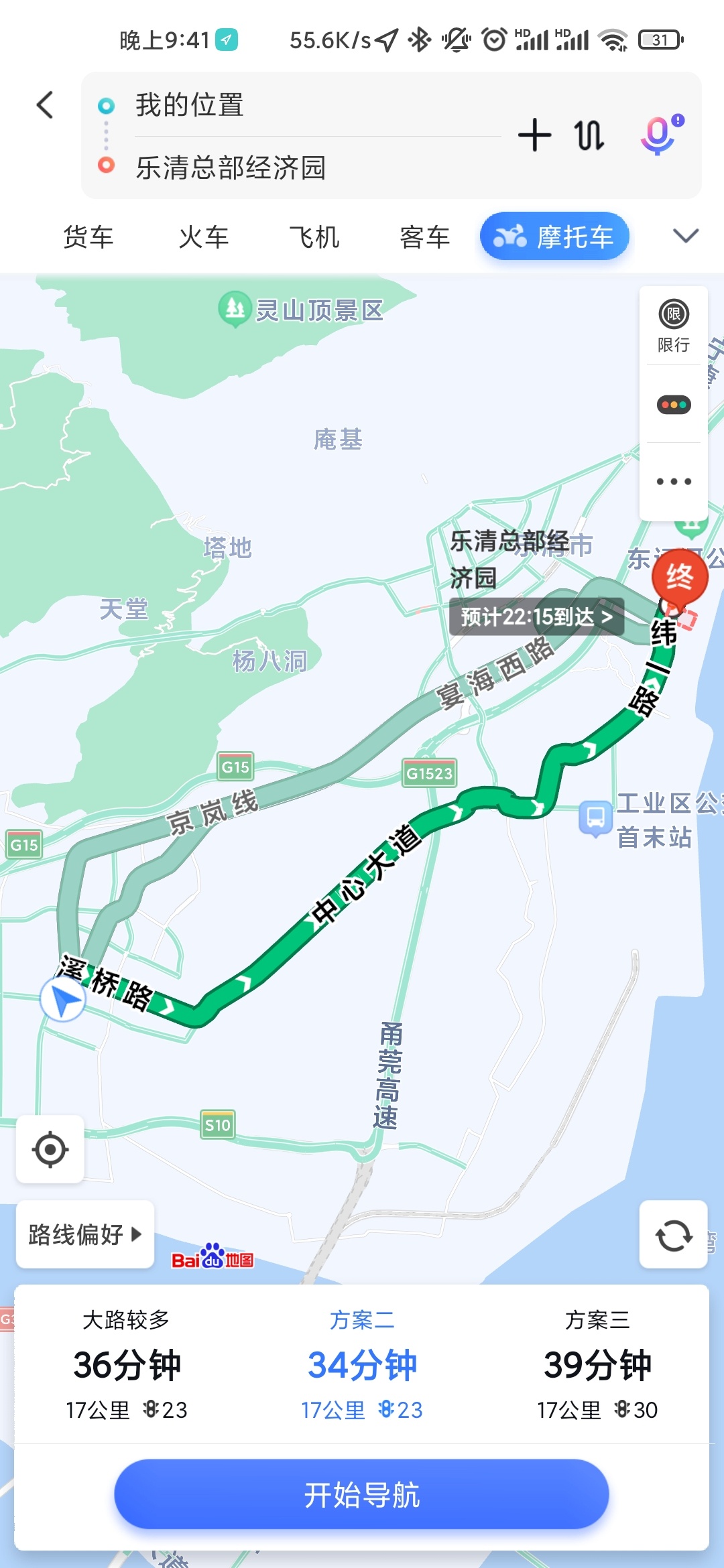This screenshot has width=724, height=1568.
Task: Swap start and destination locations
Action: [589, 135]
